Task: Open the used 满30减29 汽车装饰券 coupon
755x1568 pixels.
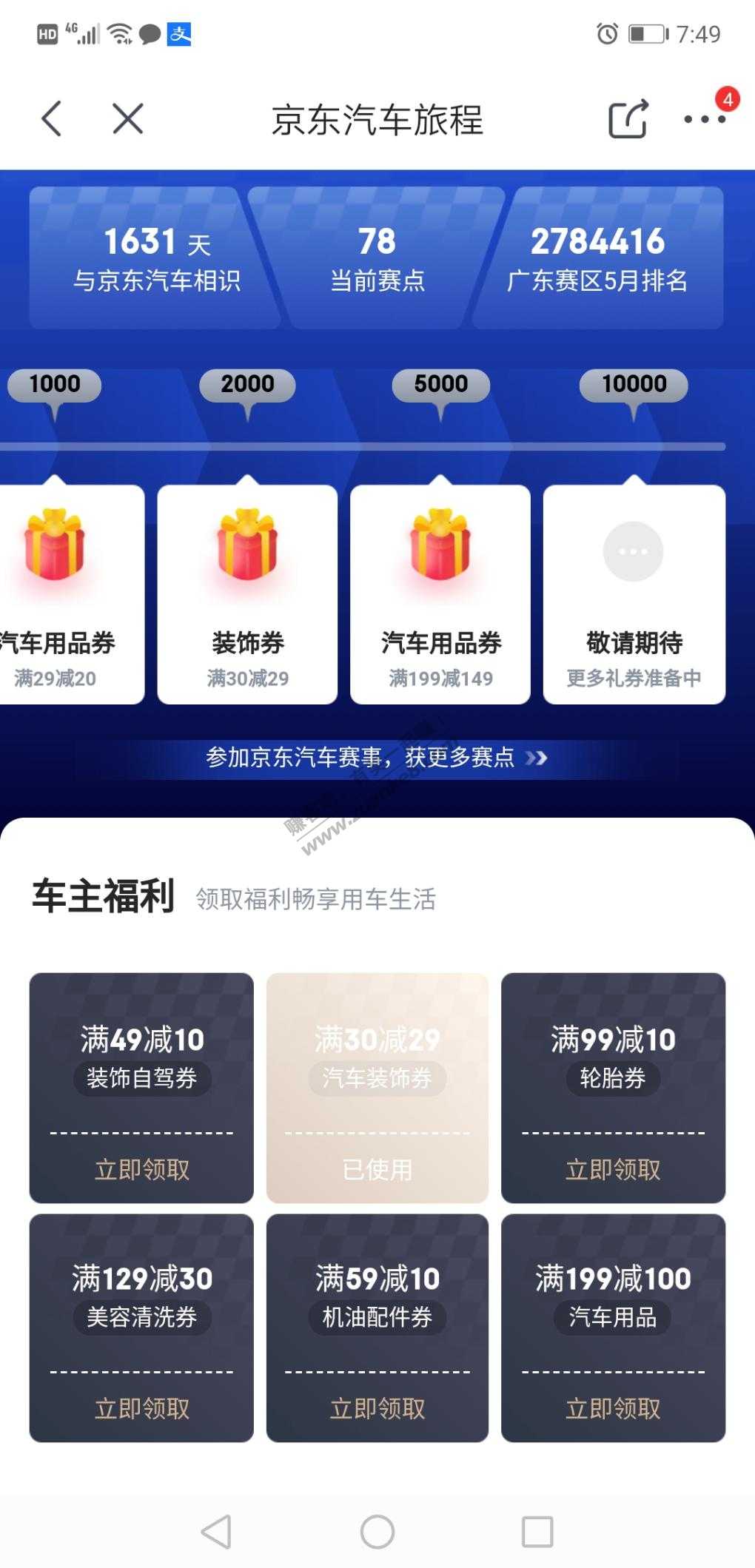Action: click(x=377, y=1088)
